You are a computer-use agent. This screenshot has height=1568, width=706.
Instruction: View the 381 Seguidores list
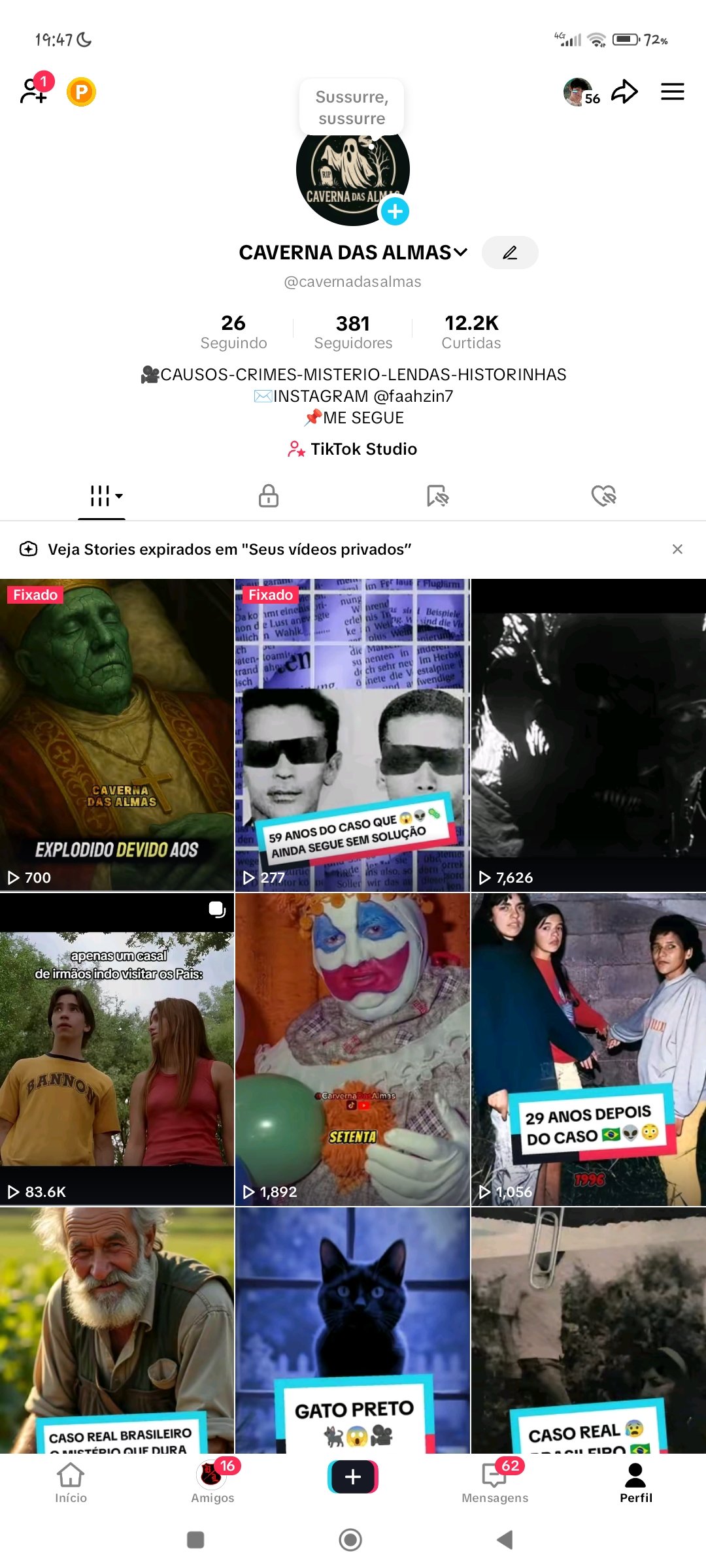(353, 331)
